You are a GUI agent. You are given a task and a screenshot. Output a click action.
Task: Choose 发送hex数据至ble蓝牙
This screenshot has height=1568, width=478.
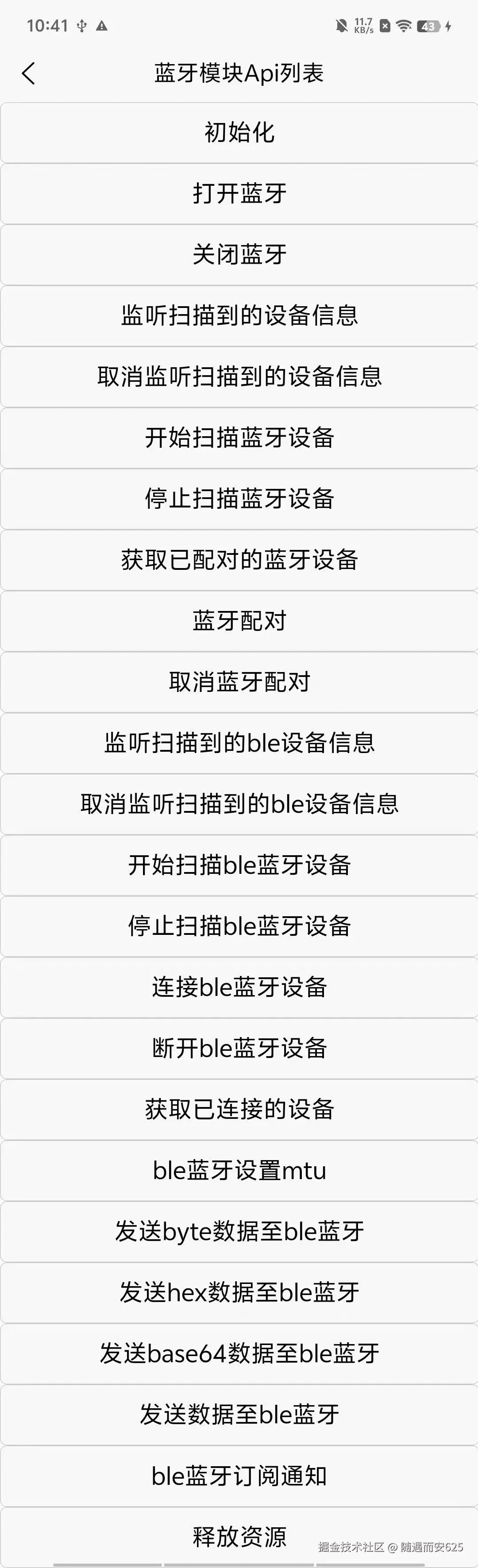click(x=239, y=1292)
